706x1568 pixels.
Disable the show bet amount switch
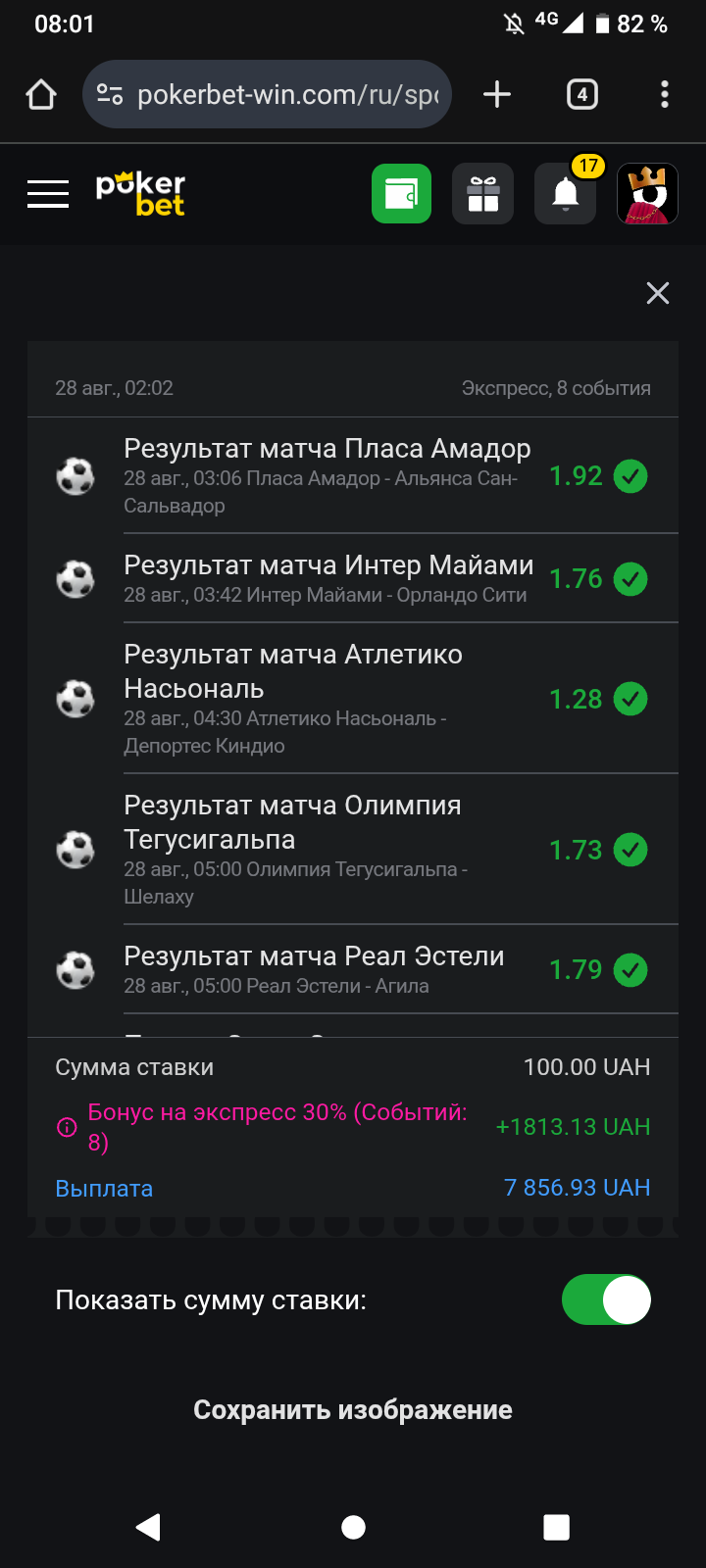606,1299
